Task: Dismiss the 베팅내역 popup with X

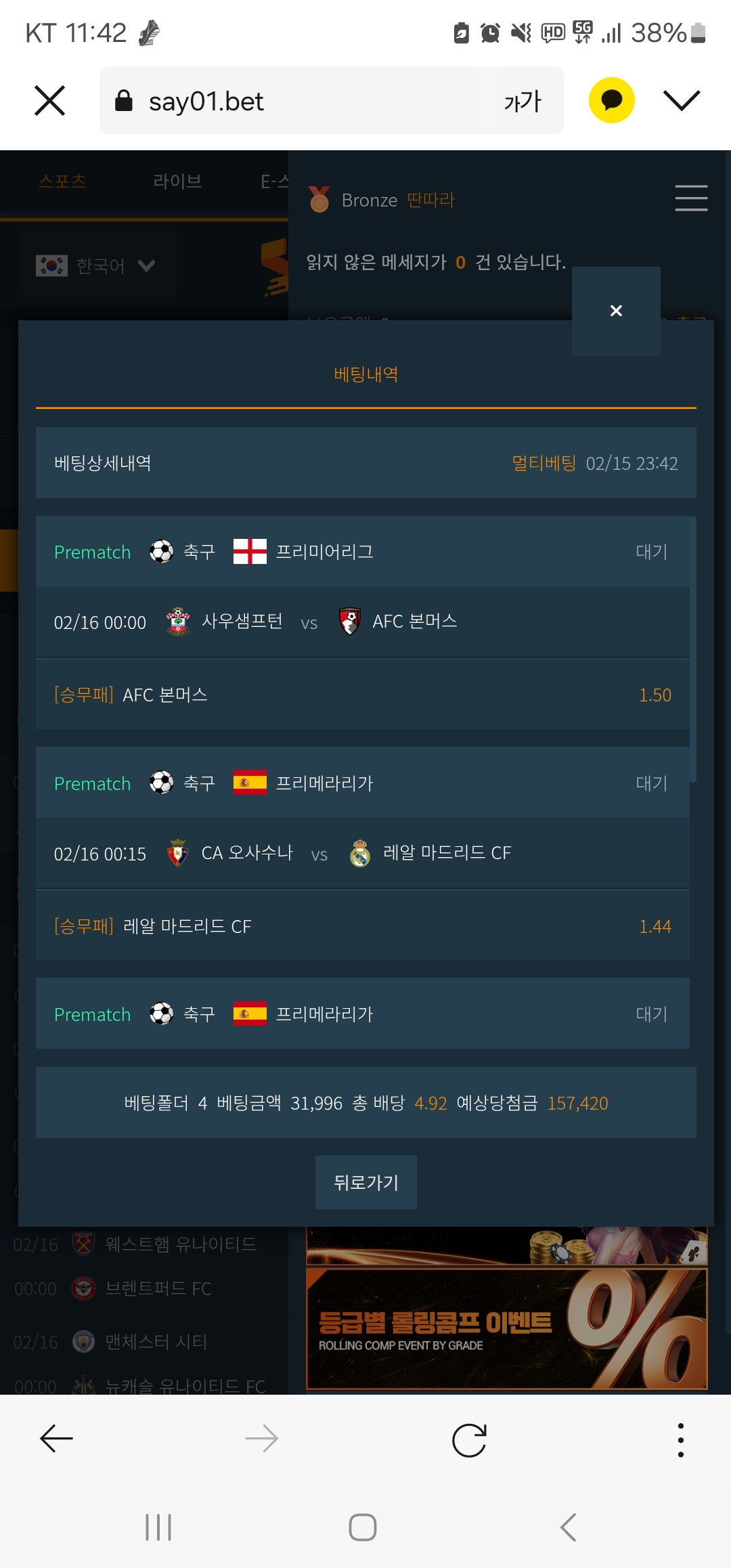Action: point(616,311)
